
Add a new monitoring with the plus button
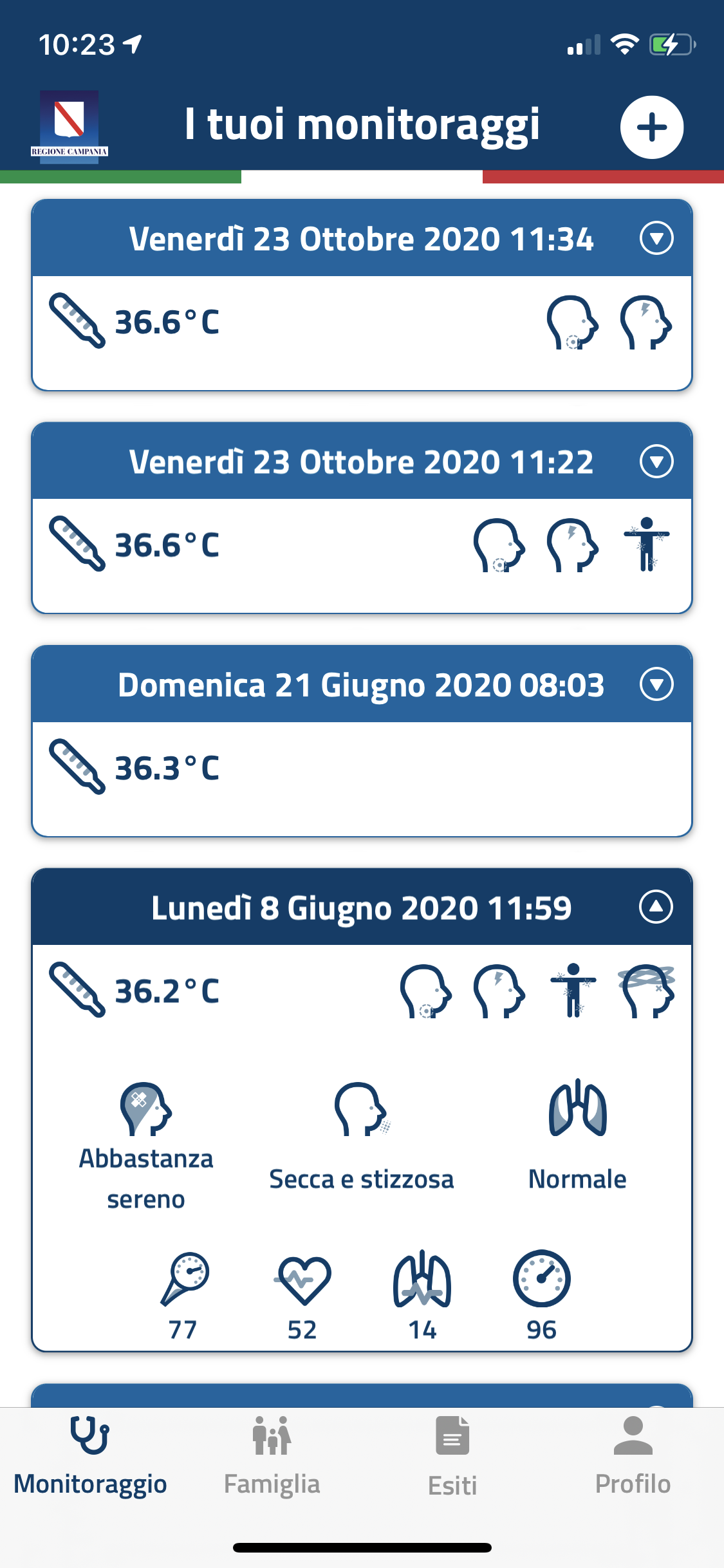(x=651, y=127)
